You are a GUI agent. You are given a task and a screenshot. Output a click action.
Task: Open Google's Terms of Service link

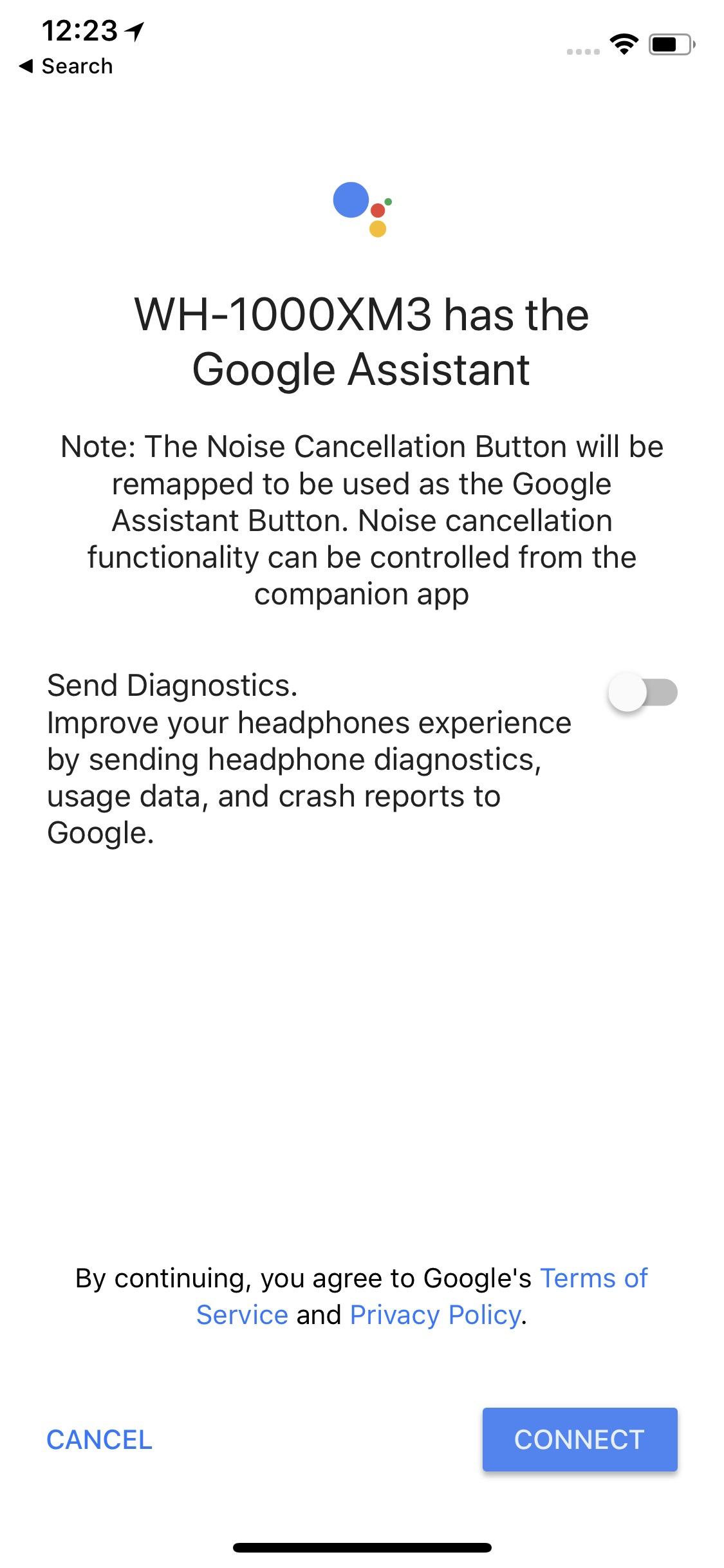point(592,1278)
